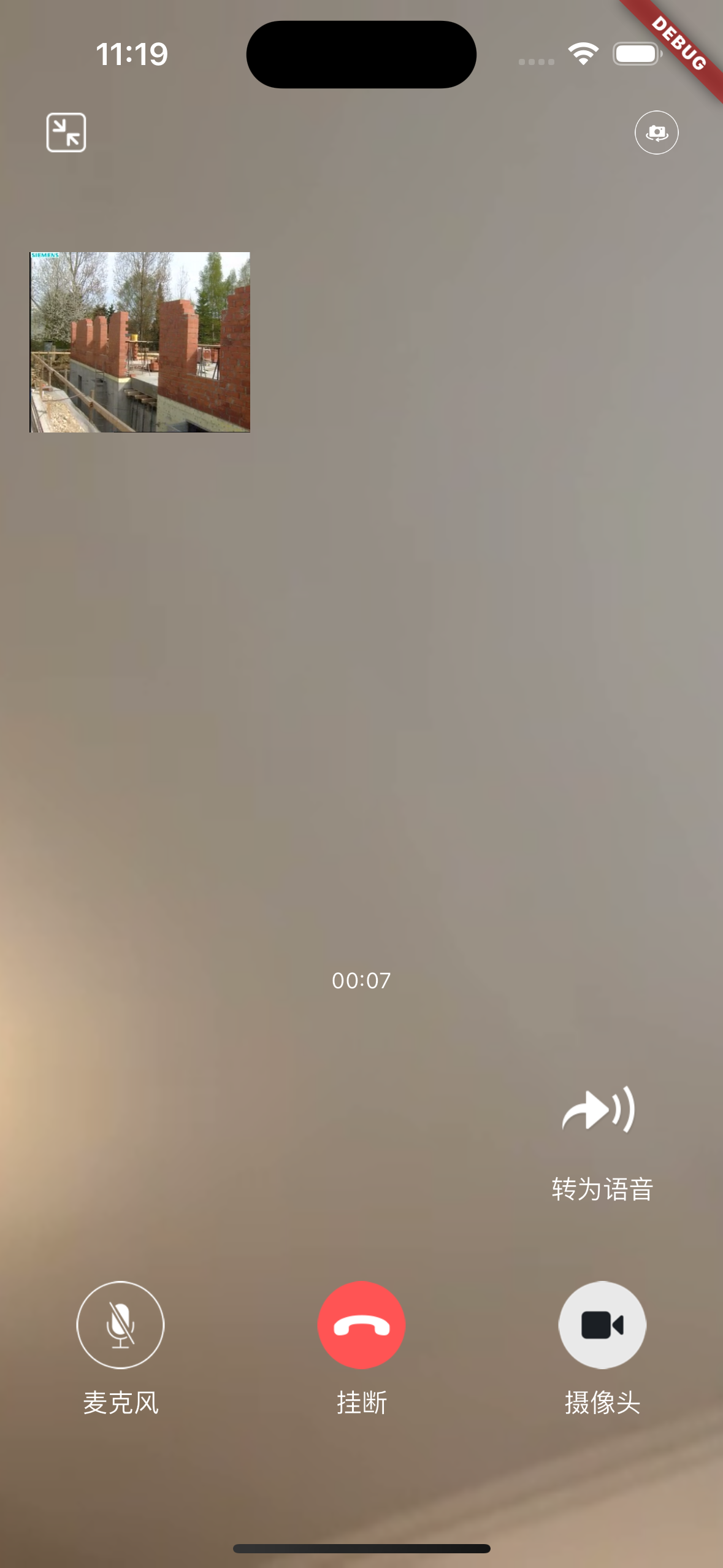Toggle the camera (摄像头)
The height and width of the screenshot is (1568, 723).
pyautogui.click(x=602, y=1325)
